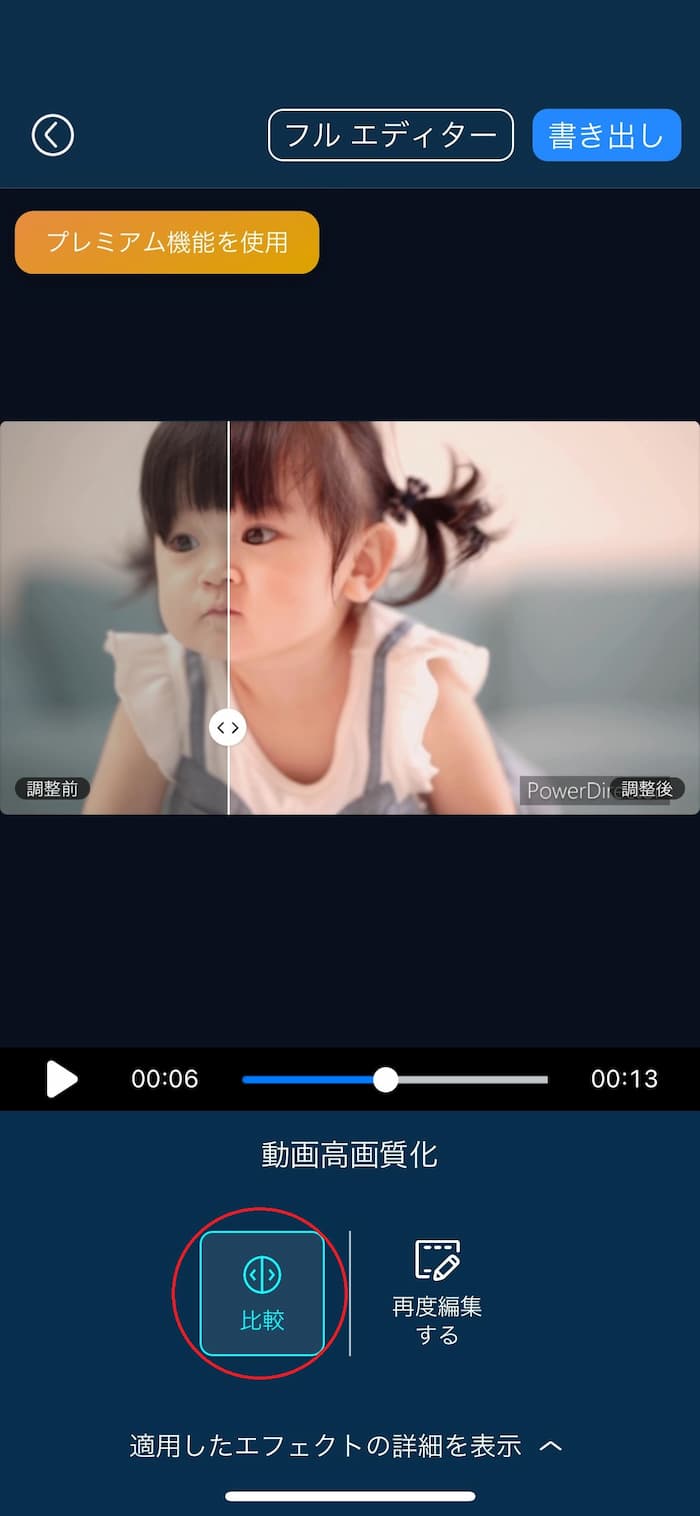Viewport: 700px width, 1516px height.
Task: Tap the video progress seek bar
Action: click(395, 1079)
